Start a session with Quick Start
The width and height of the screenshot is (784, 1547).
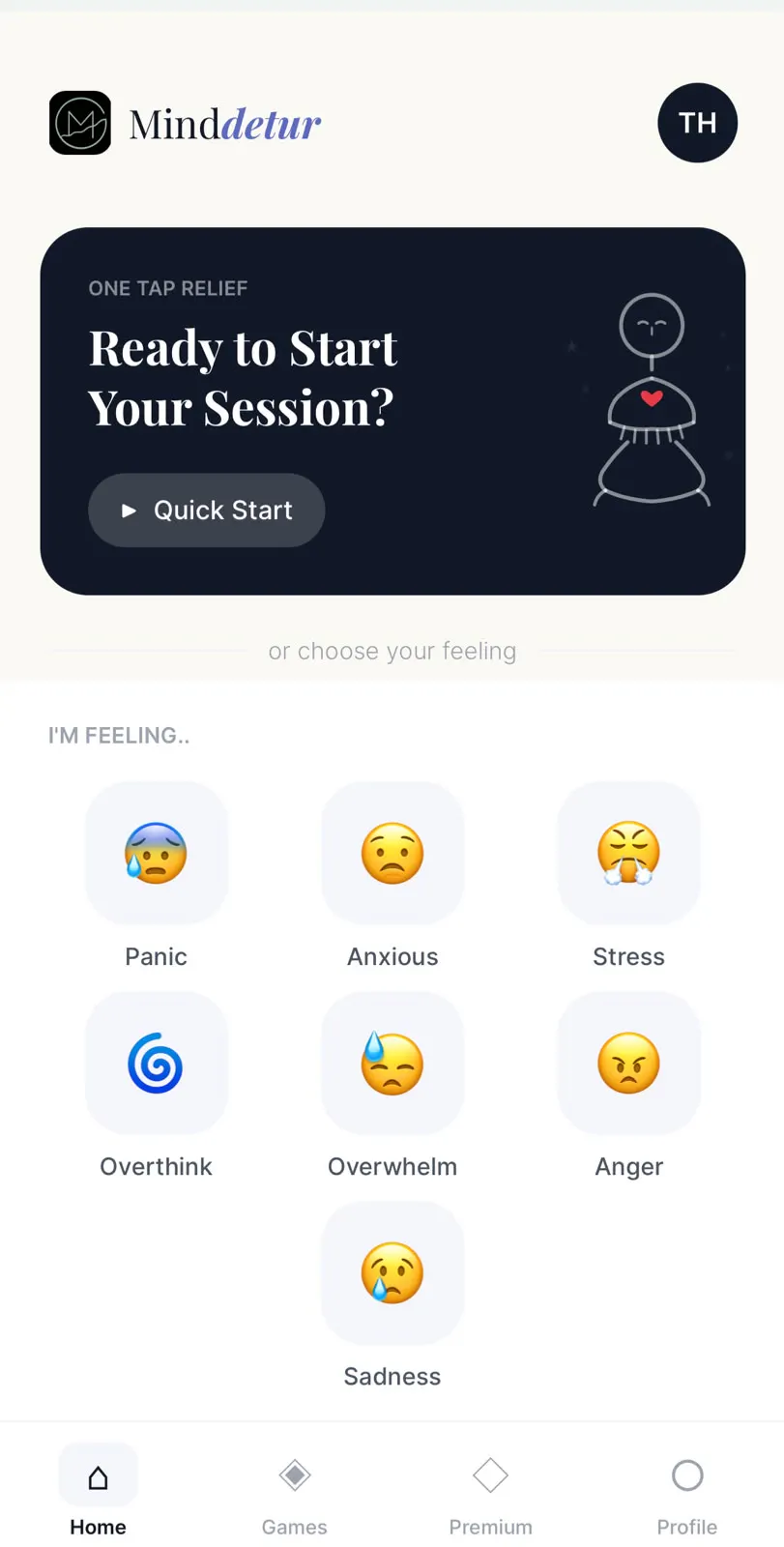[x=206, y=510]
